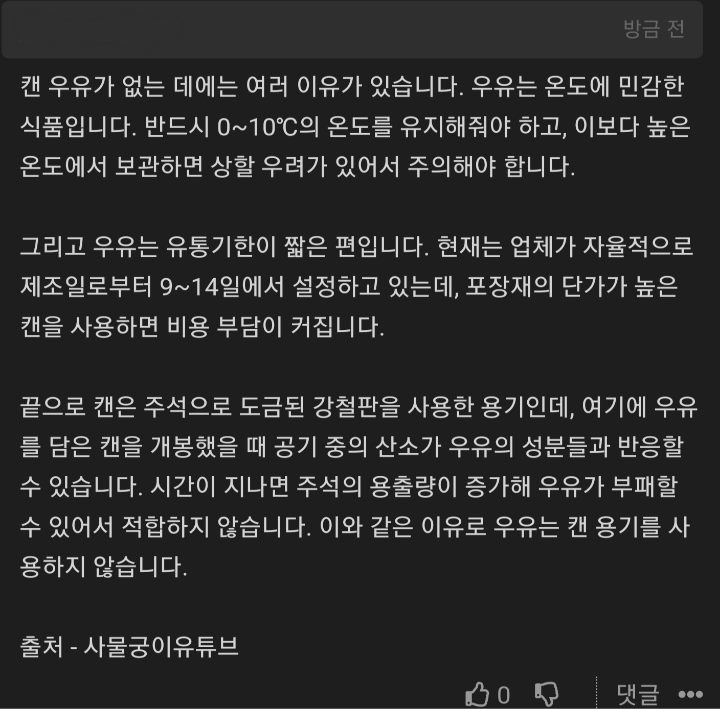
Task: Like this post with thumbs up
Action: pos(478,693)
